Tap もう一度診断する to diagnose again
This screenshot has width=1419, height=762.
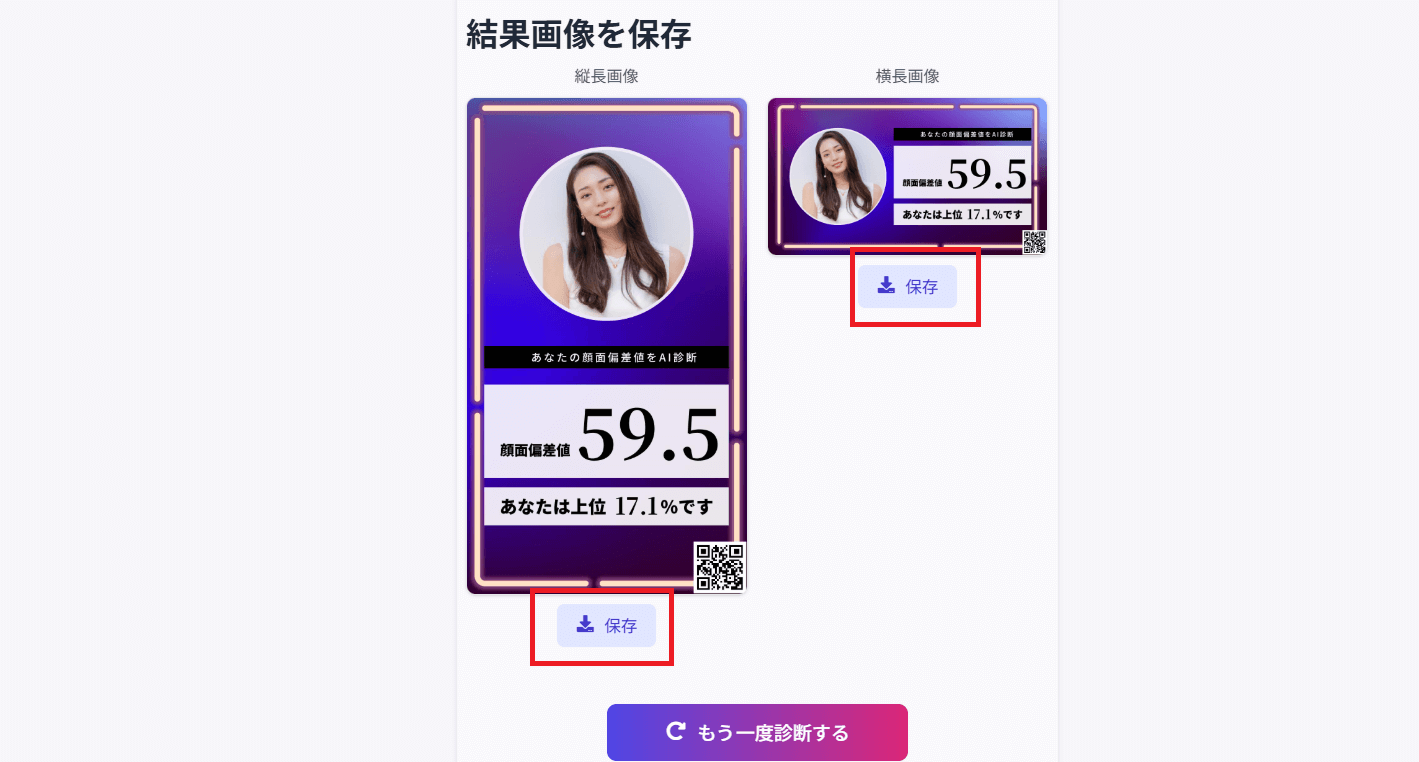(x=757, y=732)
